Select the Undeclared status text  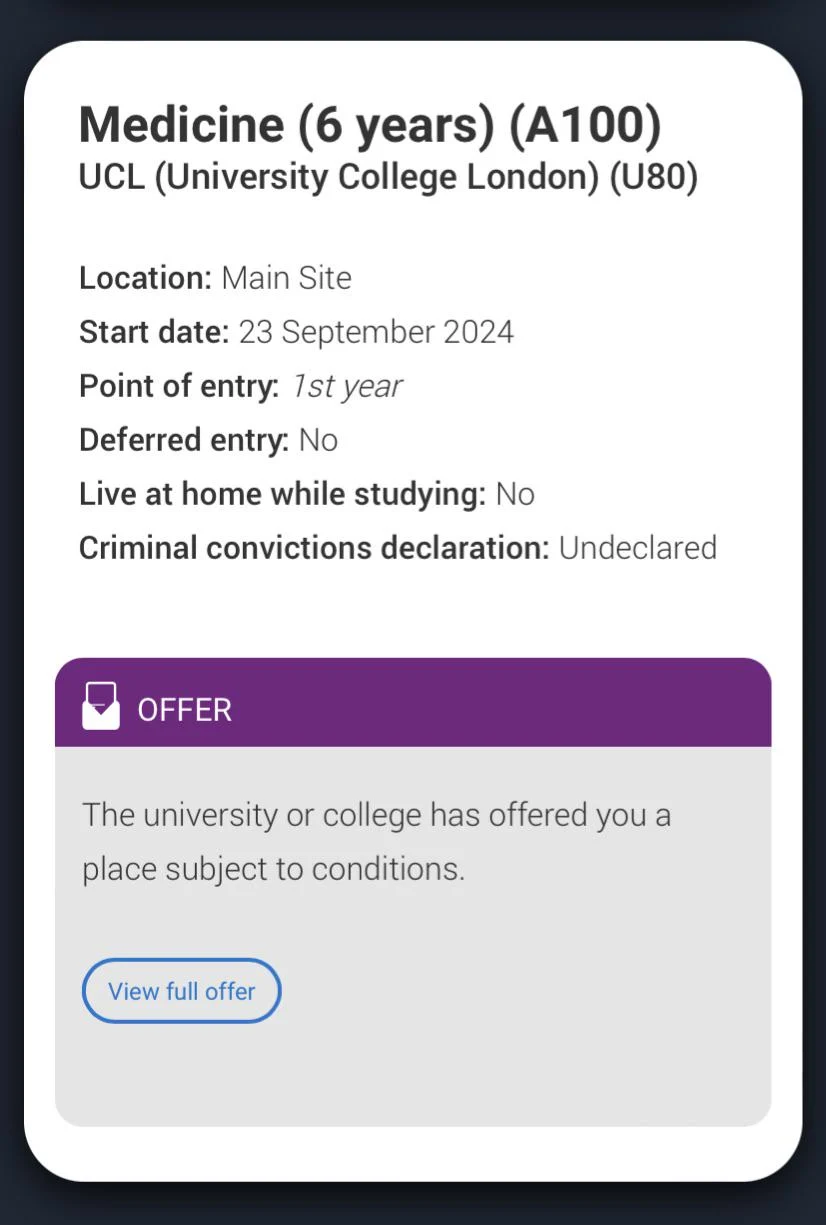[637, 547]
